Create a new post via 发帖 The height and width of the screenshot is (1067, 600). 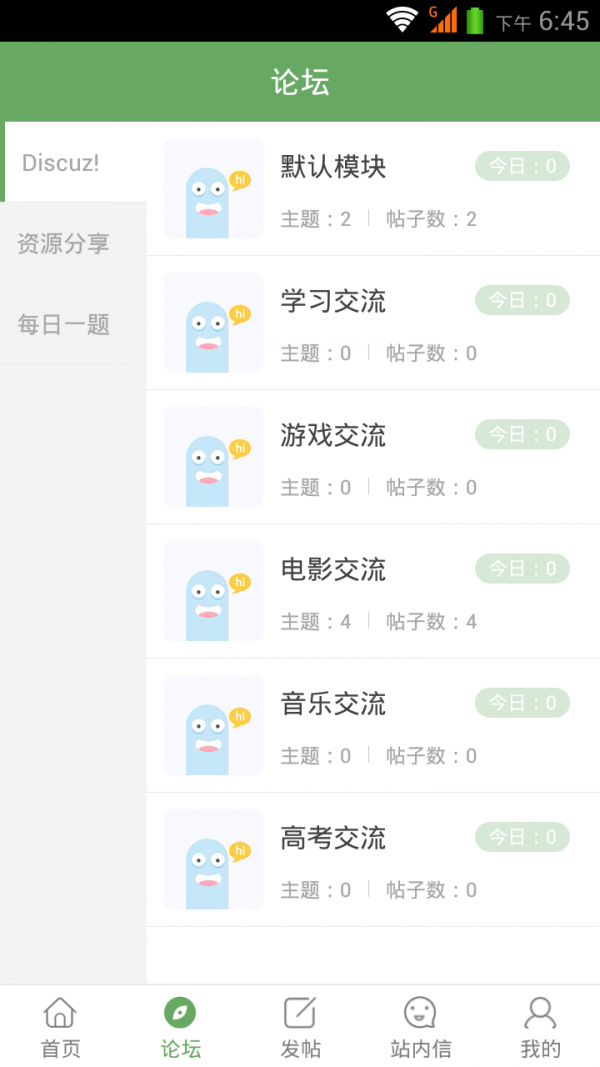coord(300,1027)
